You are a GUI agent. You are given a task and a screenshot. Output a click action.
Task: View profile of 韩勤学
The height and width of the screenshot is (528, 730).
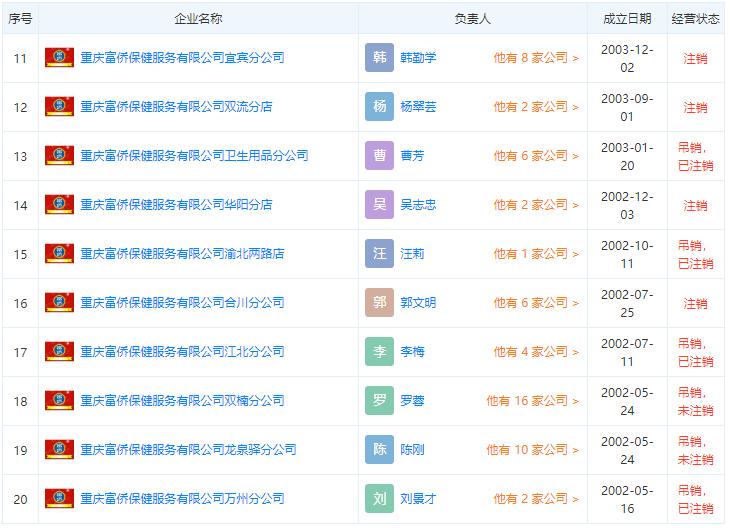[418, 58]
